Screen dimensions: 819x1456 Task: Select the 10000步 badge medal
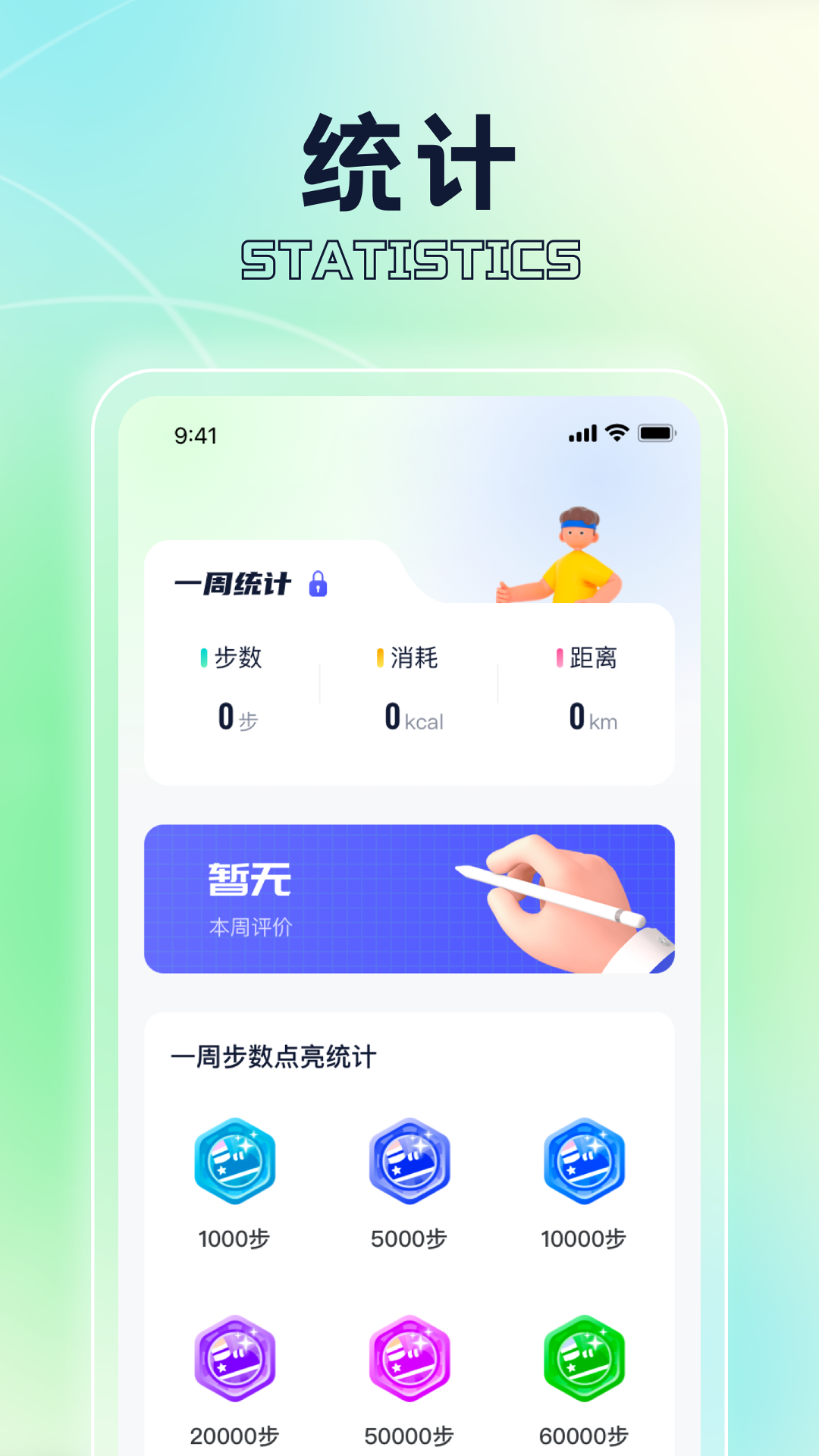tap(584, 1163)
